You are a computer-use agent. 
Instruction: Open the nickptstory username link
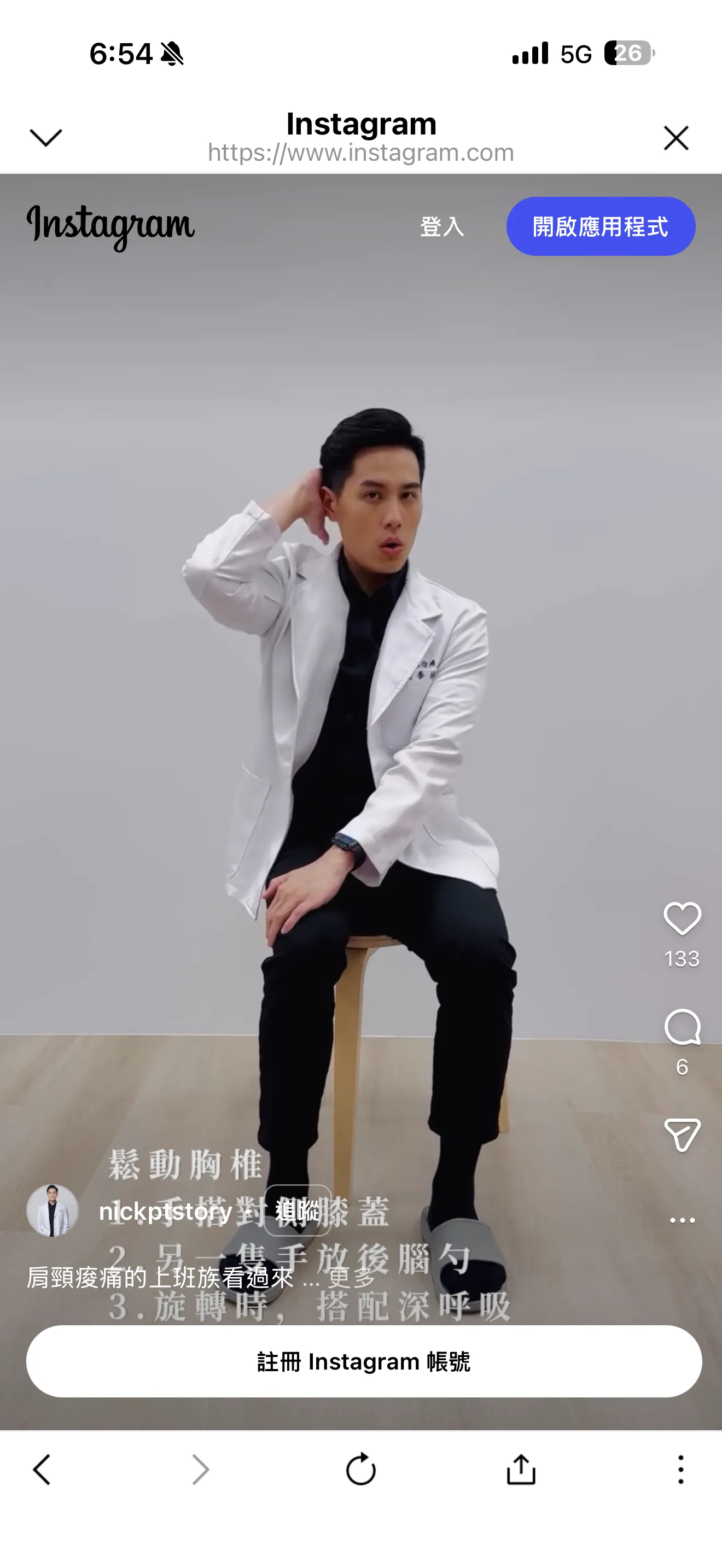tap(166, 1212)
